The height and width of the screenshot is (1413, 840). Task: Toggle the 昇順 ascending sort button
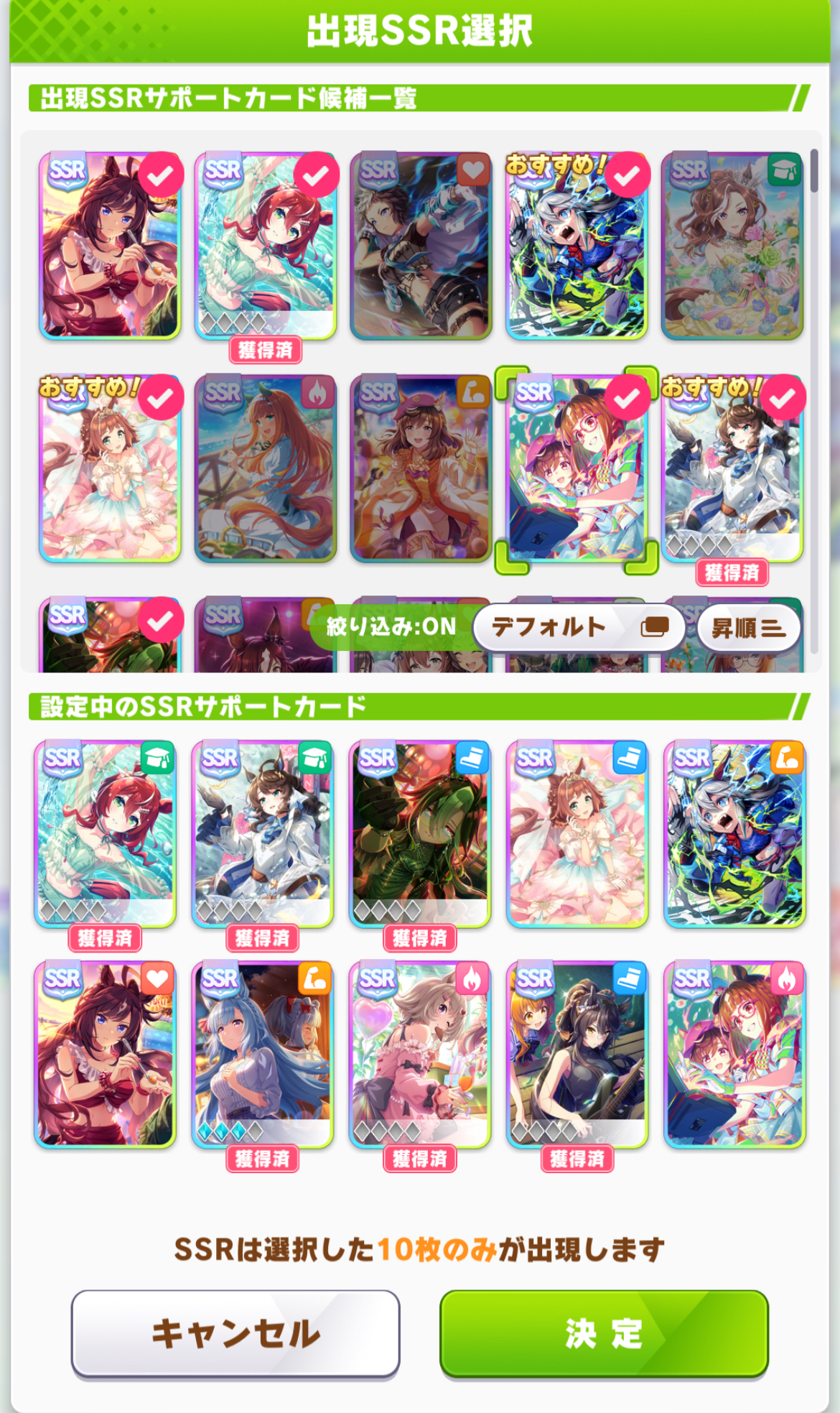748,629
